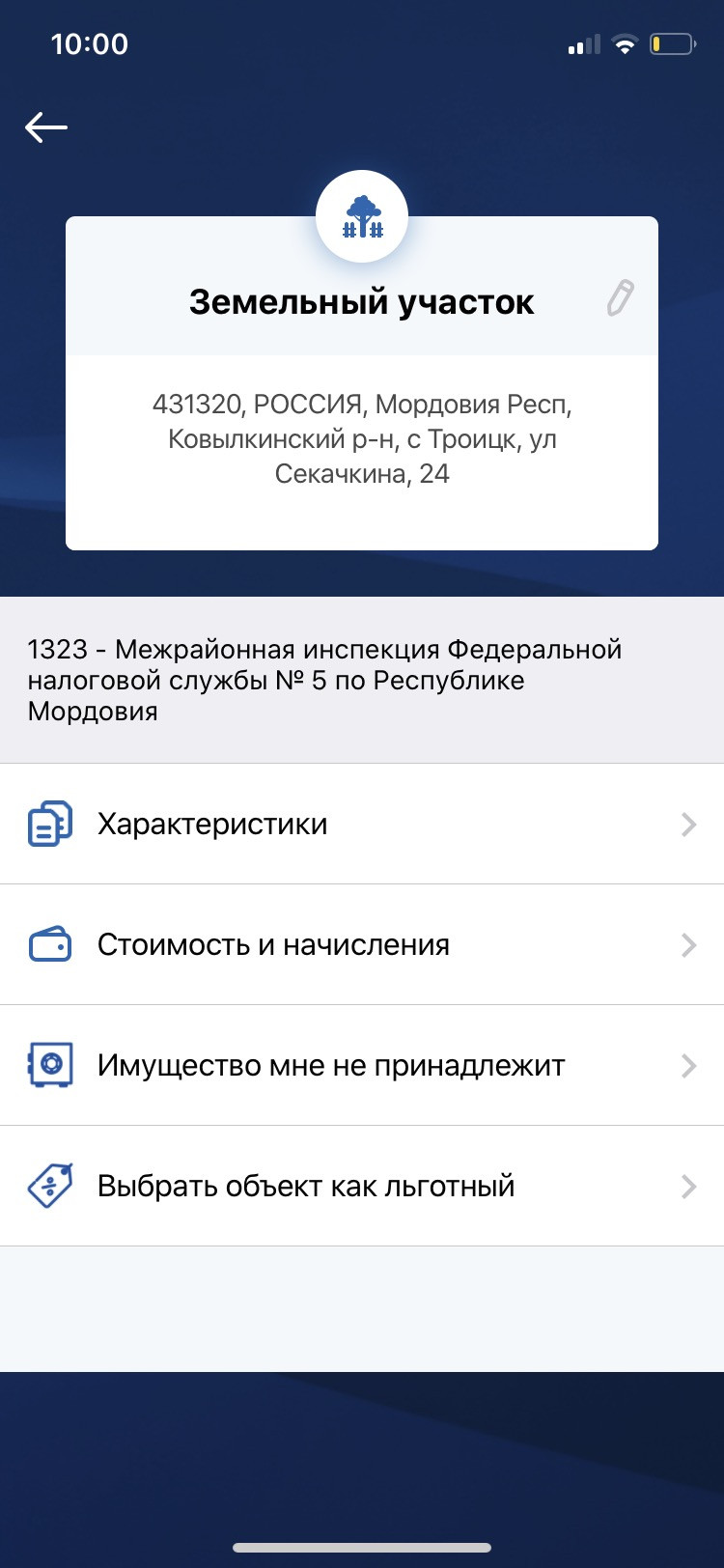Open Выбрать объект как льготный
Viewport: 724px width, 1568px height.
point(362,1186)
